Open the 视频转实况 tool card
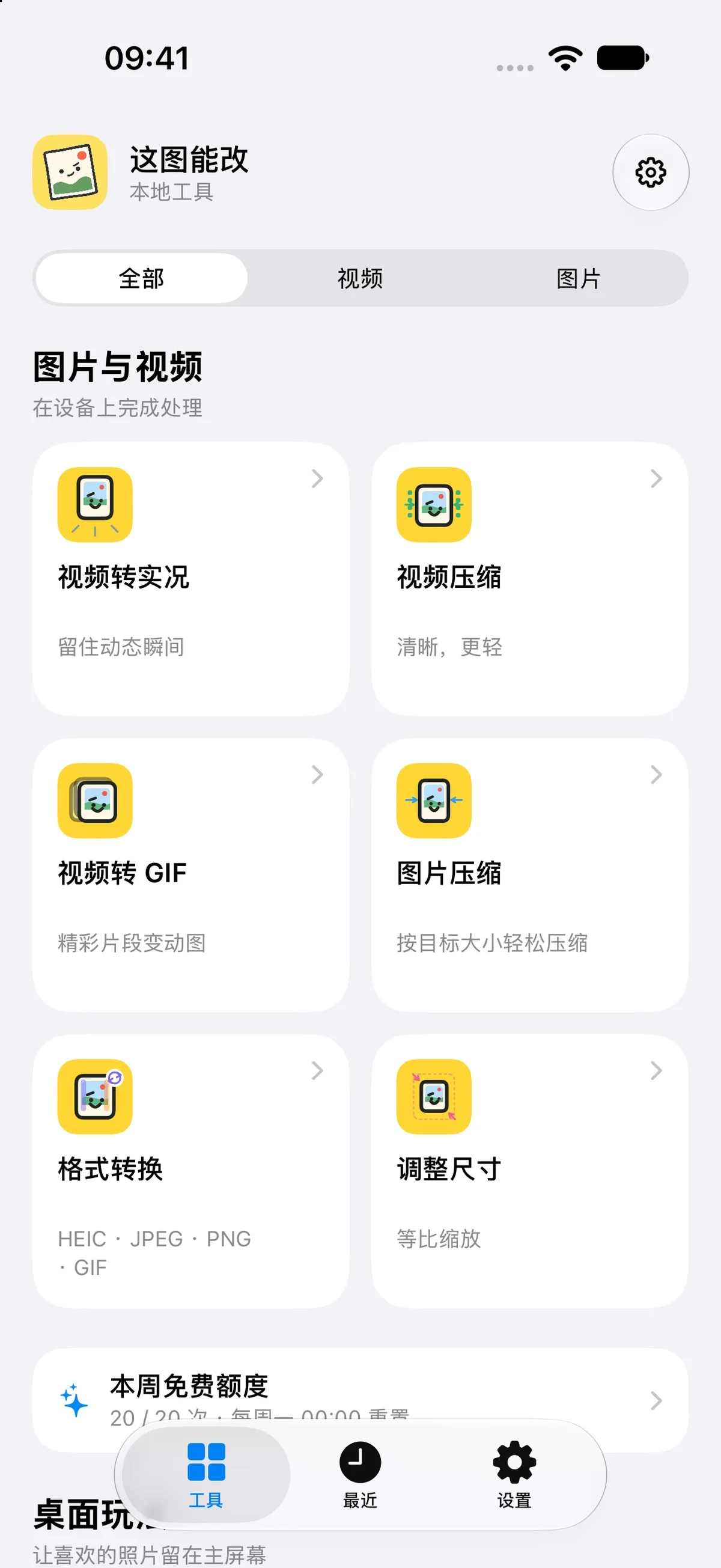721x1568 pixels. pyautogui.click(x=191, y=579)
